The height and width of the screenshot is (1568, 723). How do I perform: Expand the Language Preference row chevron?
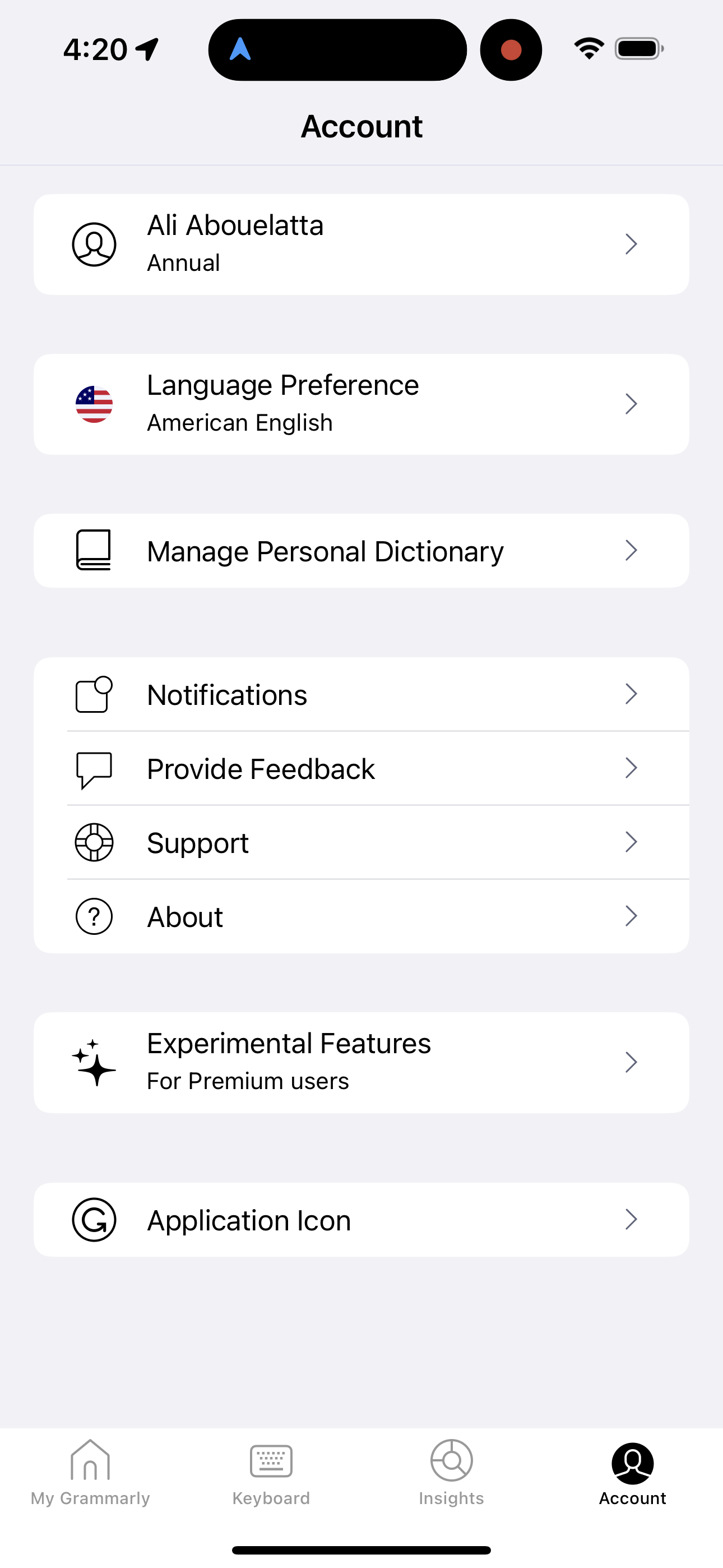coord(631,404)
